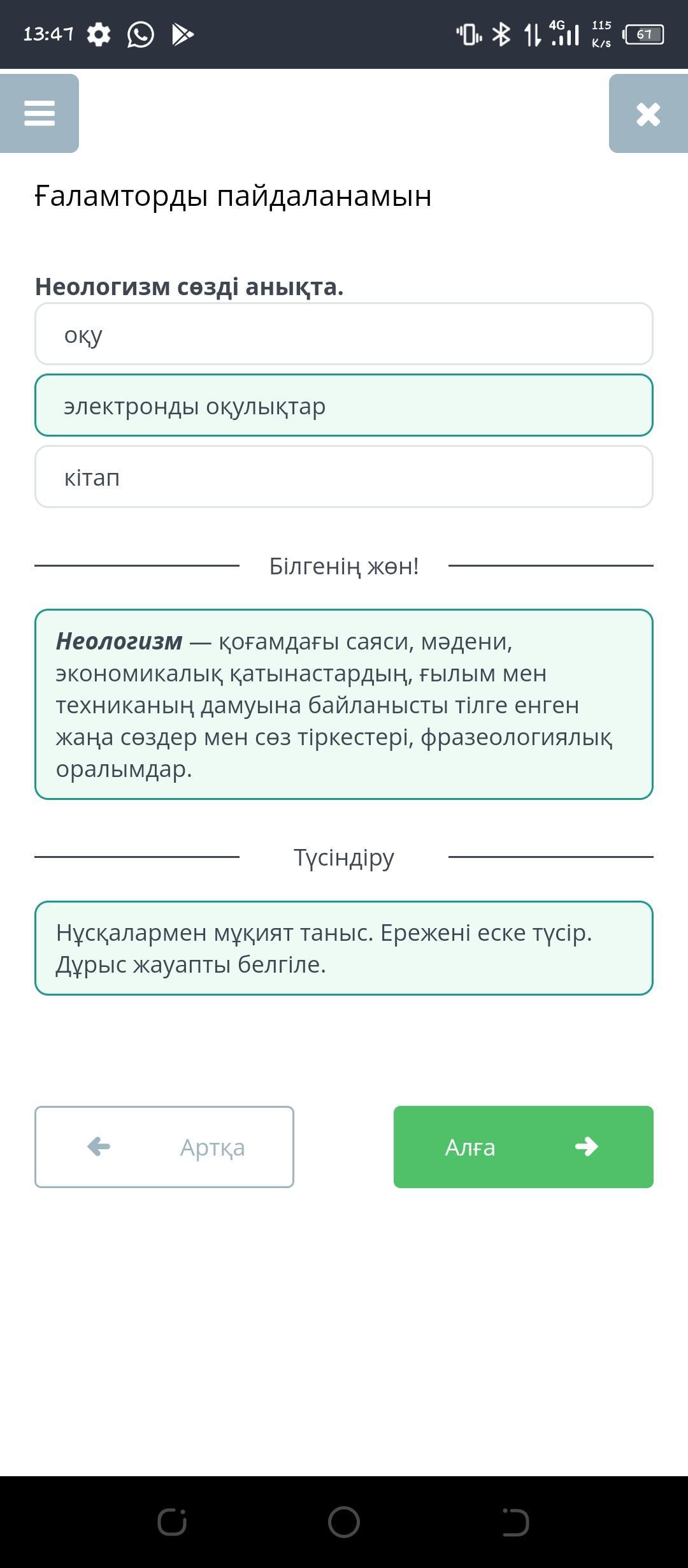Choose the answer кітап
The image size is (688, 1568).
[344, 477]
